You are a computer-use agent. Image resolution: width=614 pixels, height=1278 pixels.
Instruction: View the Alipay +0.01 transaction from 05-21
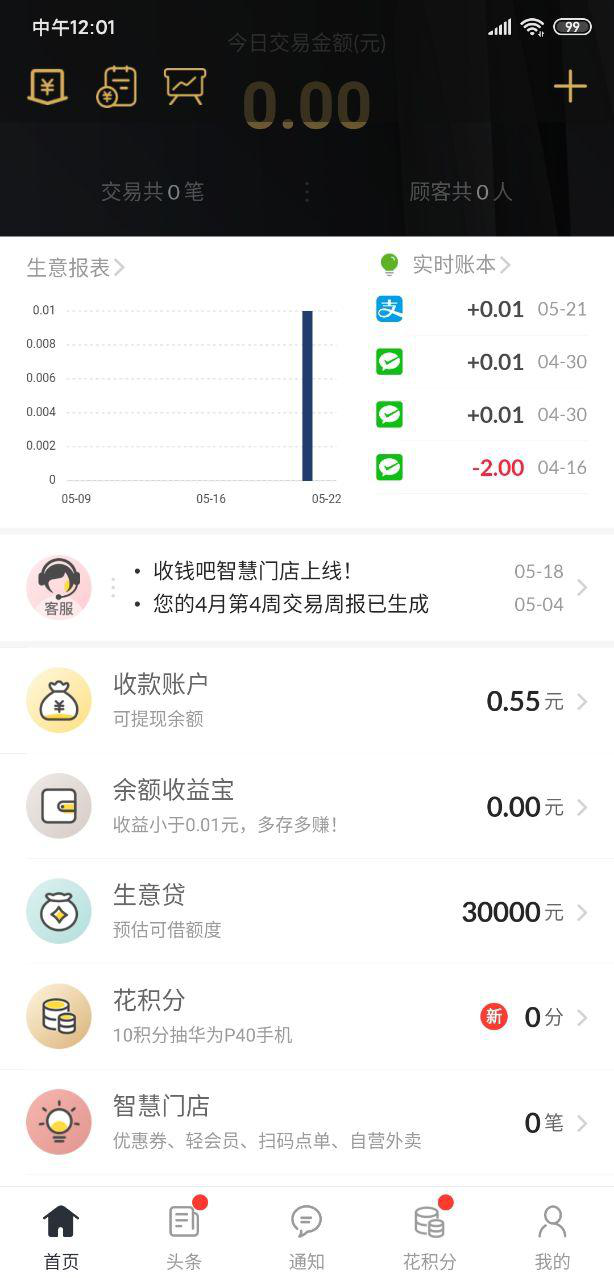pyautogui.click(x=481, y=309)
